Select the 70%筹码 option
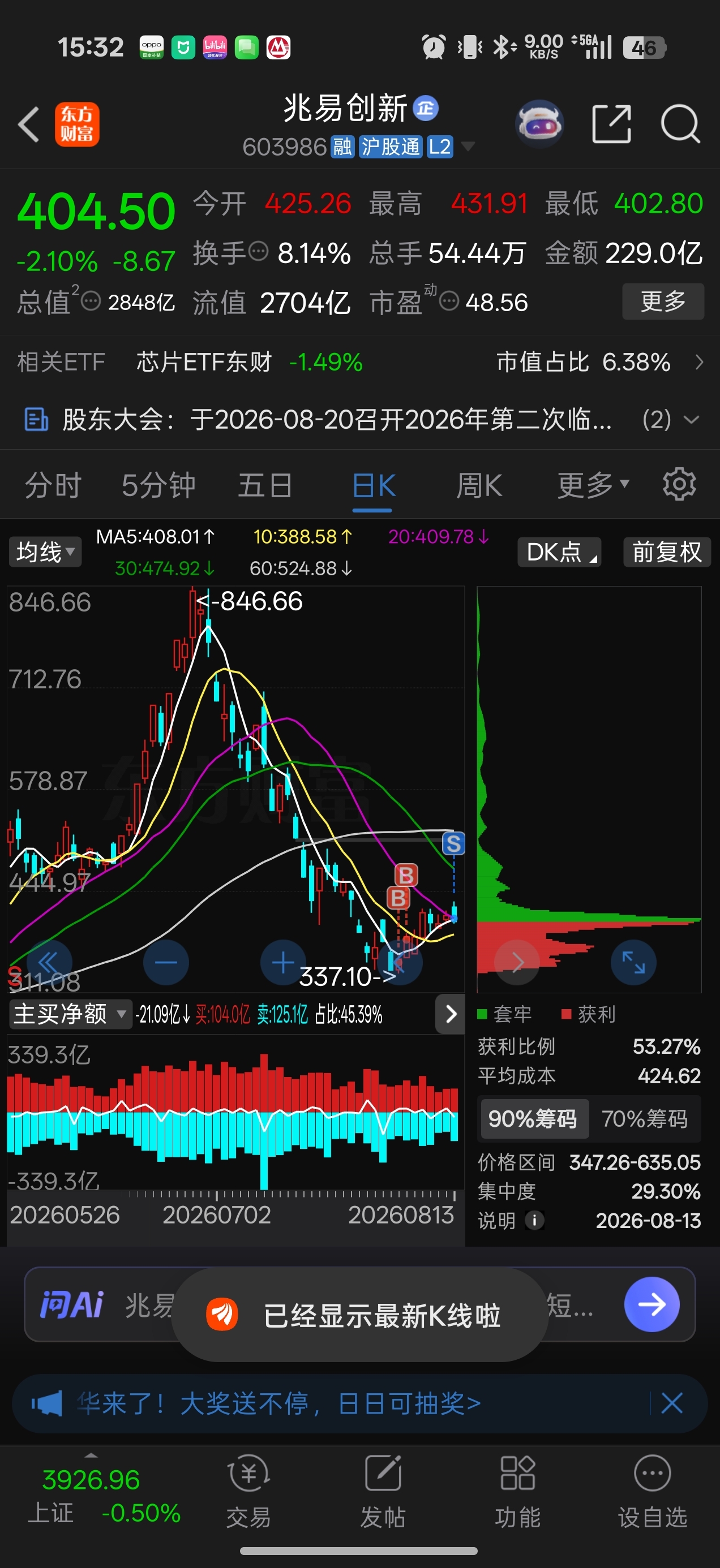The height and width of the screenshot is (1568, 720). pyautogui.click(x=645, y=1119)
